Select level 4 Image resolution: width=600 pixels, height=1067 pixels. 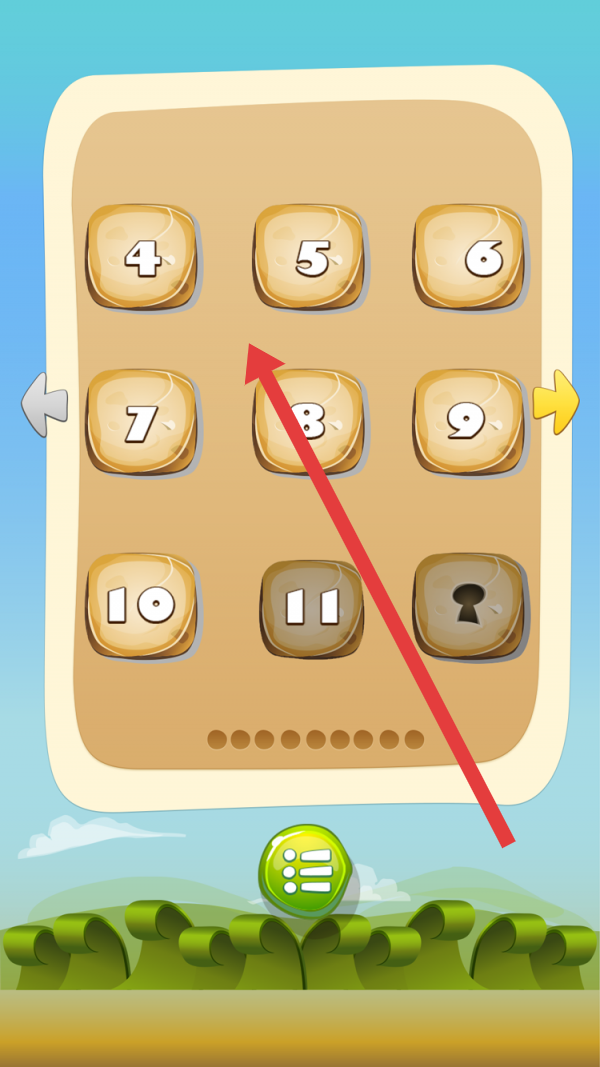(x=141, y=257)
